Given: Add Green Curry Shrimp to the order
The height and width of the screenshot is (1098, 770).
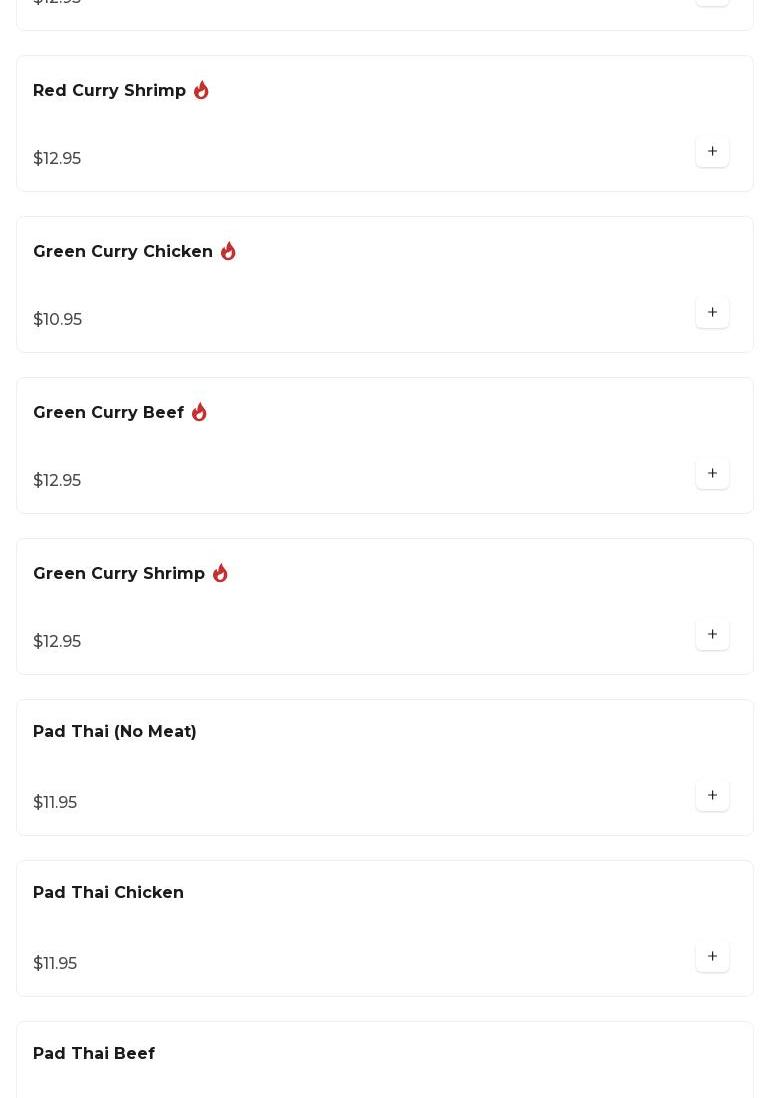Looking at the screenshot, I should (x=712, y=635).
